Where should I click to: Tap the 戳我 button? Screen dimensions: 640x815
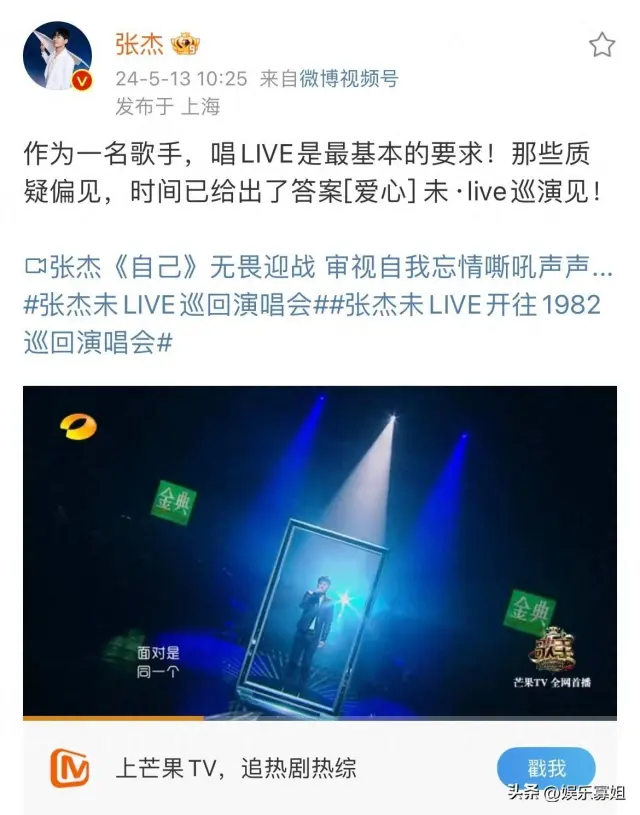point(546,768)
